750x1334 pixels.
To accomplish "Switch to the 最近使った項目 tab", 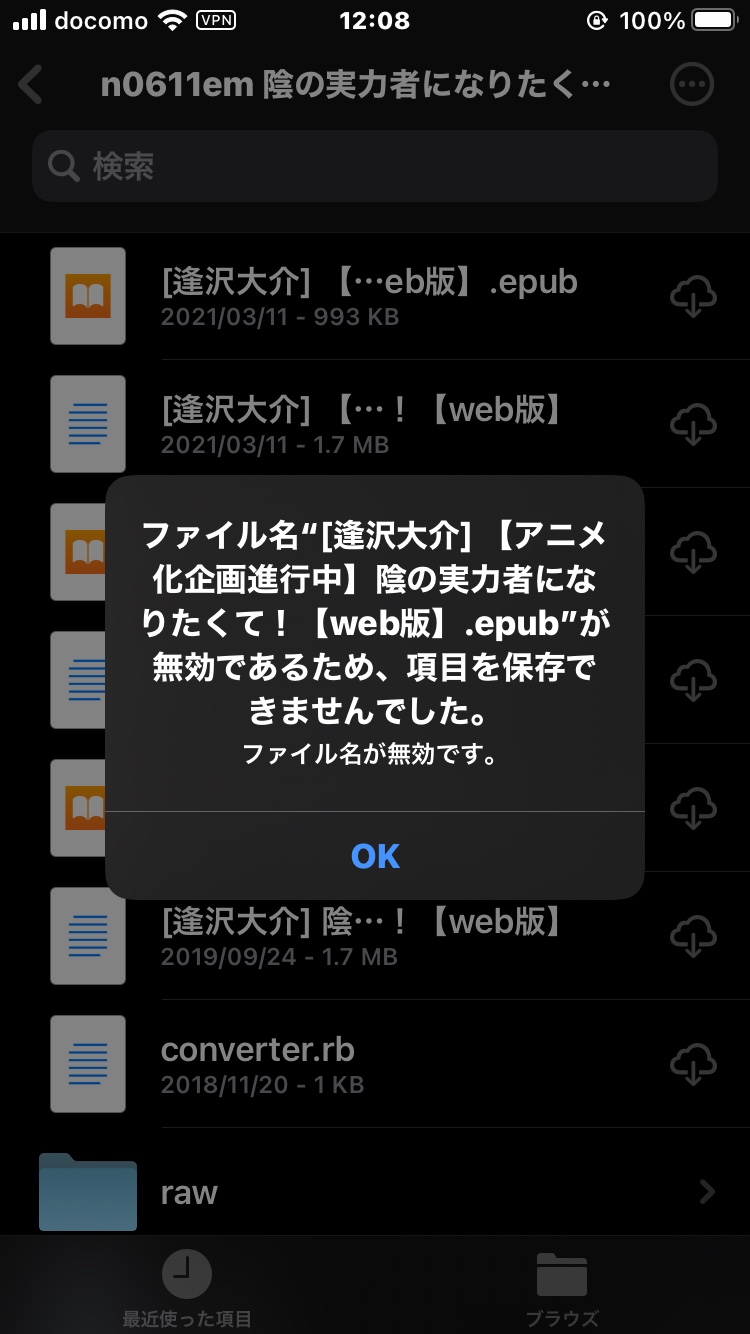I will (x=187, y=1289).
